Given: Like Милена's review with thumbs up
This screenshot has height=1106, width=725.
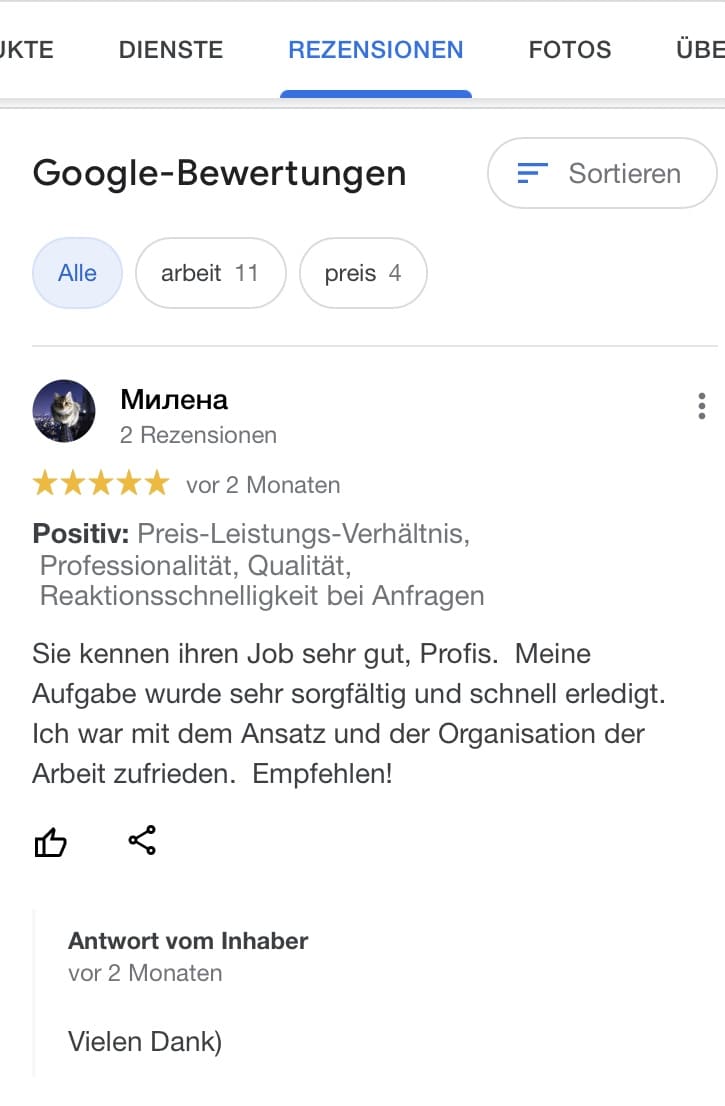Looking at the screenshot, I should 51,843.
